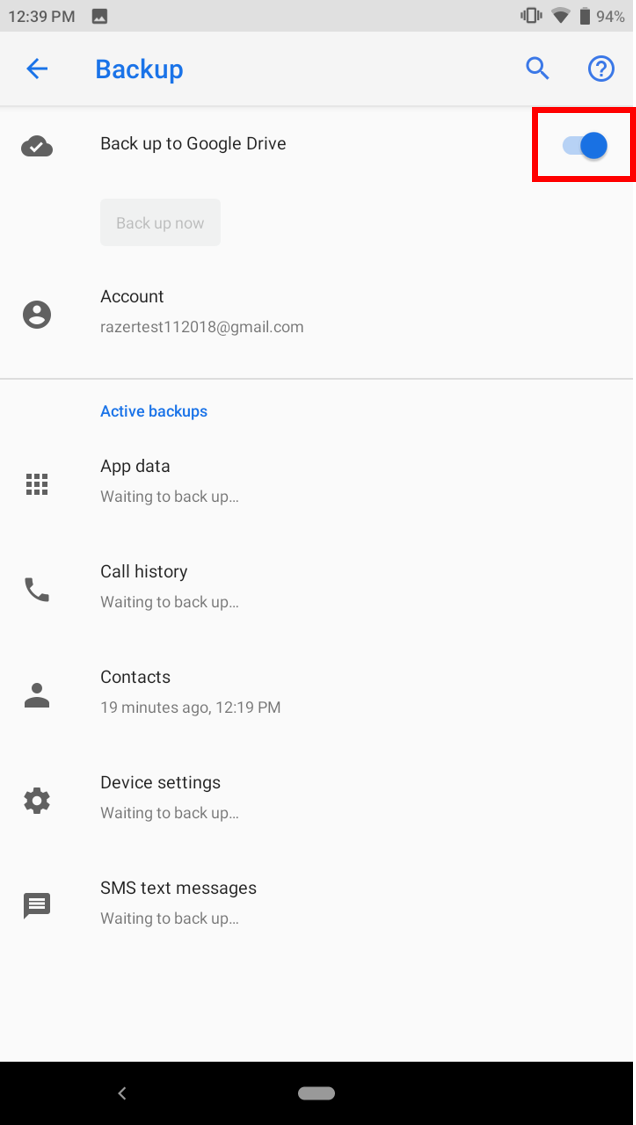Tap the Back up now button
Screen dimensions: 636x1125
160,223
